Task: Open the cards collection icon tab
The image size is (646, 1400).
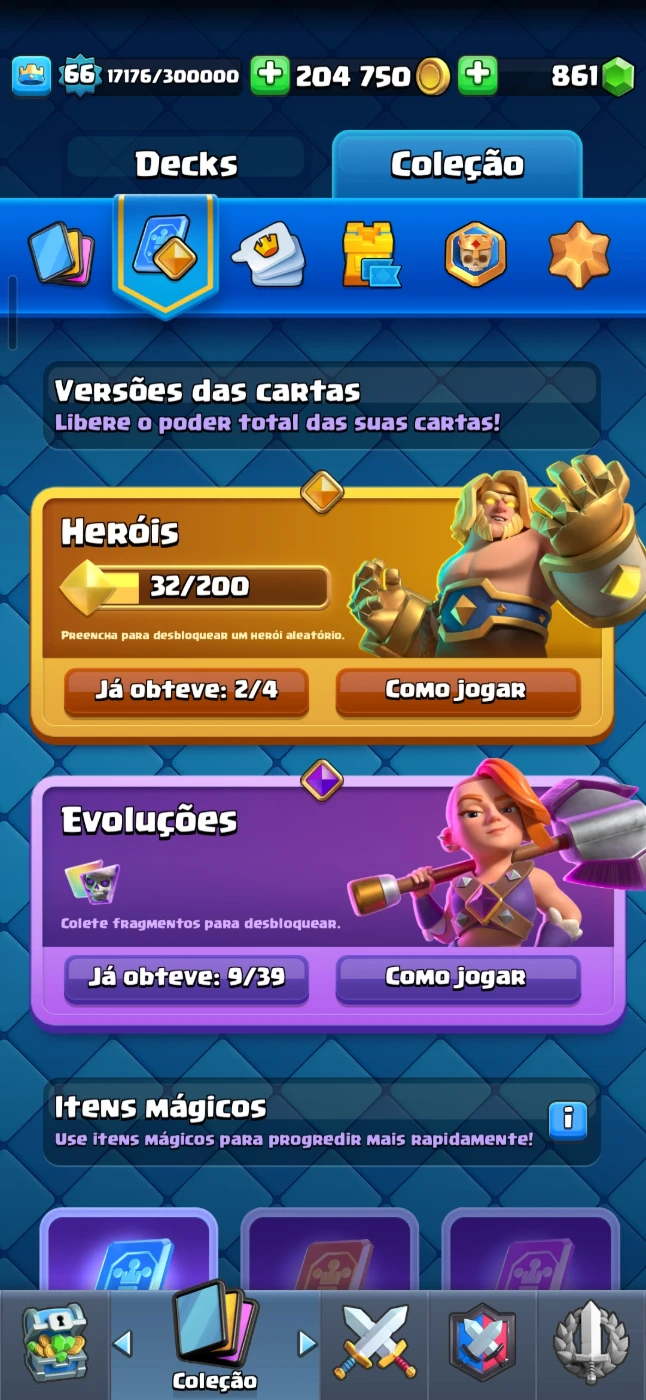Action: click(x=61, y=254)
